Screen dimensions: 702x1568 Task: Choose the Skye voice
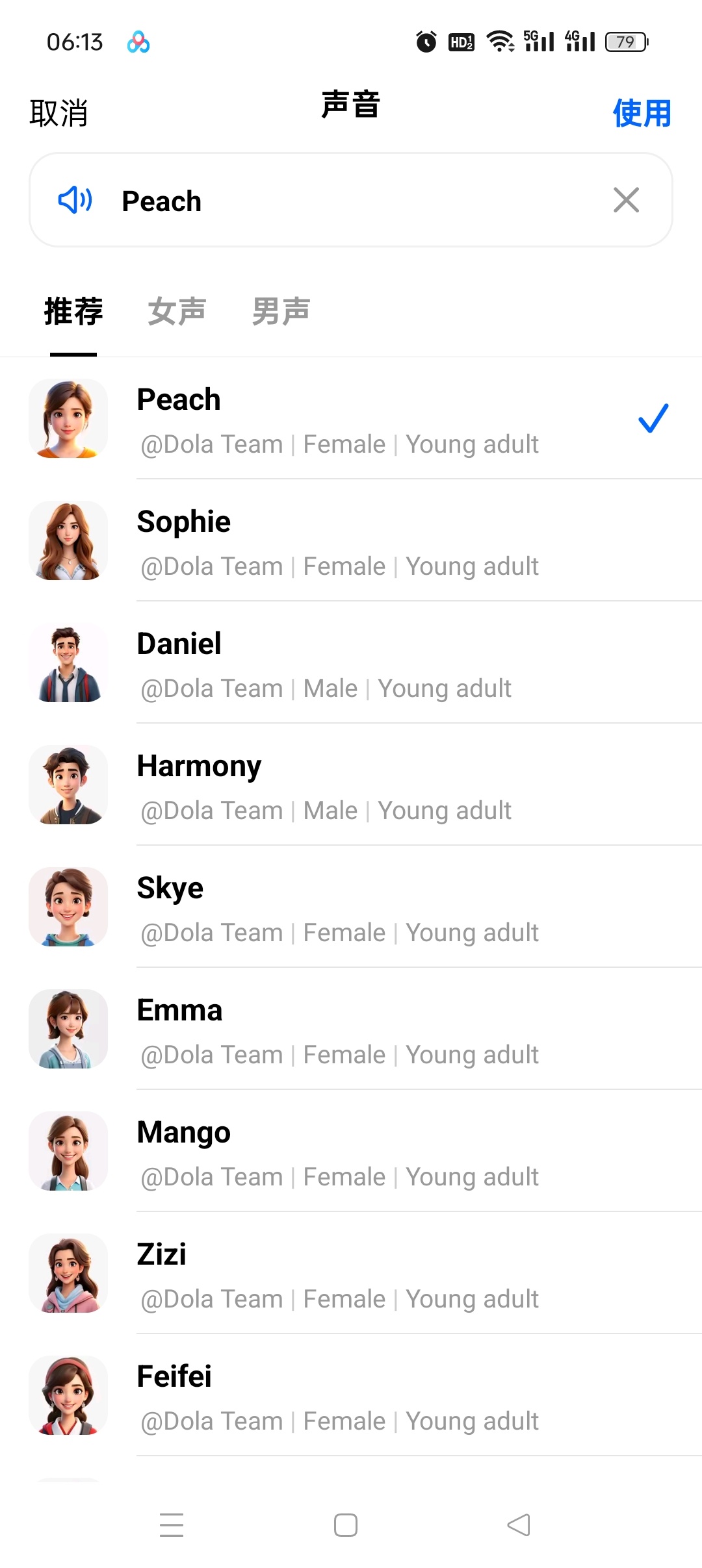point(351,907)
